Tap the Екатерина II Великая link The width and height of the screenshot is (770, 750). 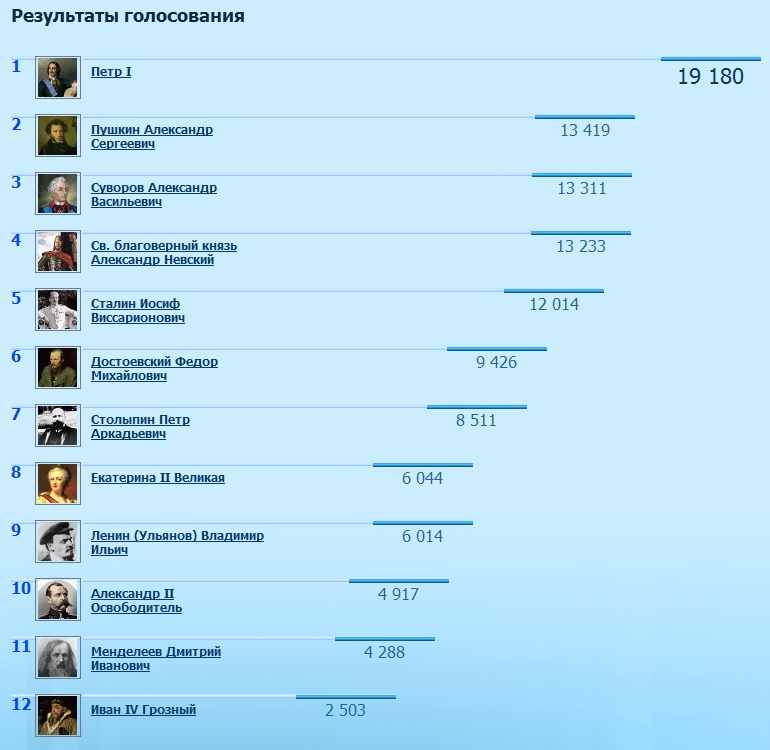[x=157, y=478]
